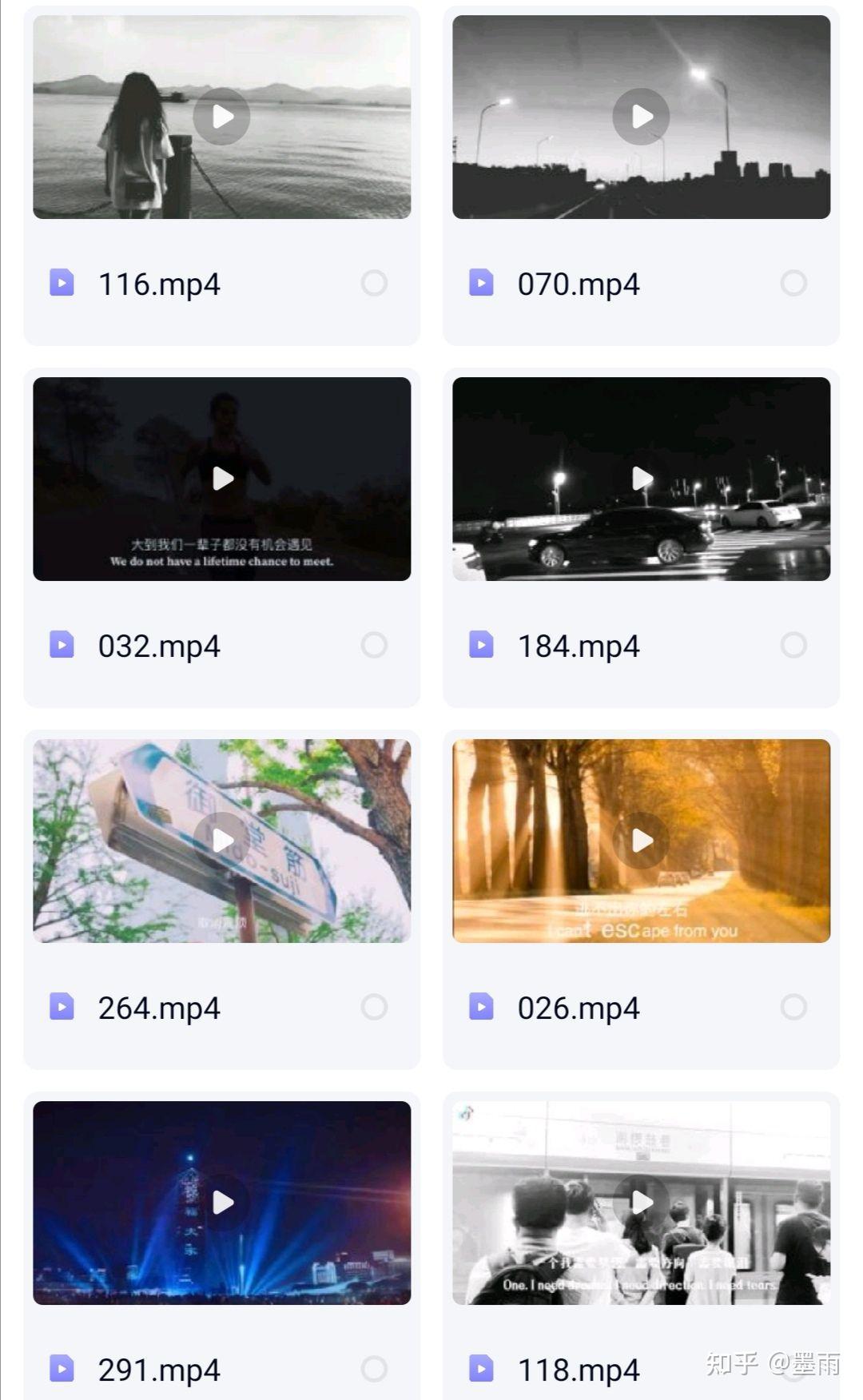Click the video file icon next to 070.mp4
This screenshot has height=1400, width=863.
pyautogui.click(x=482, y=283)
